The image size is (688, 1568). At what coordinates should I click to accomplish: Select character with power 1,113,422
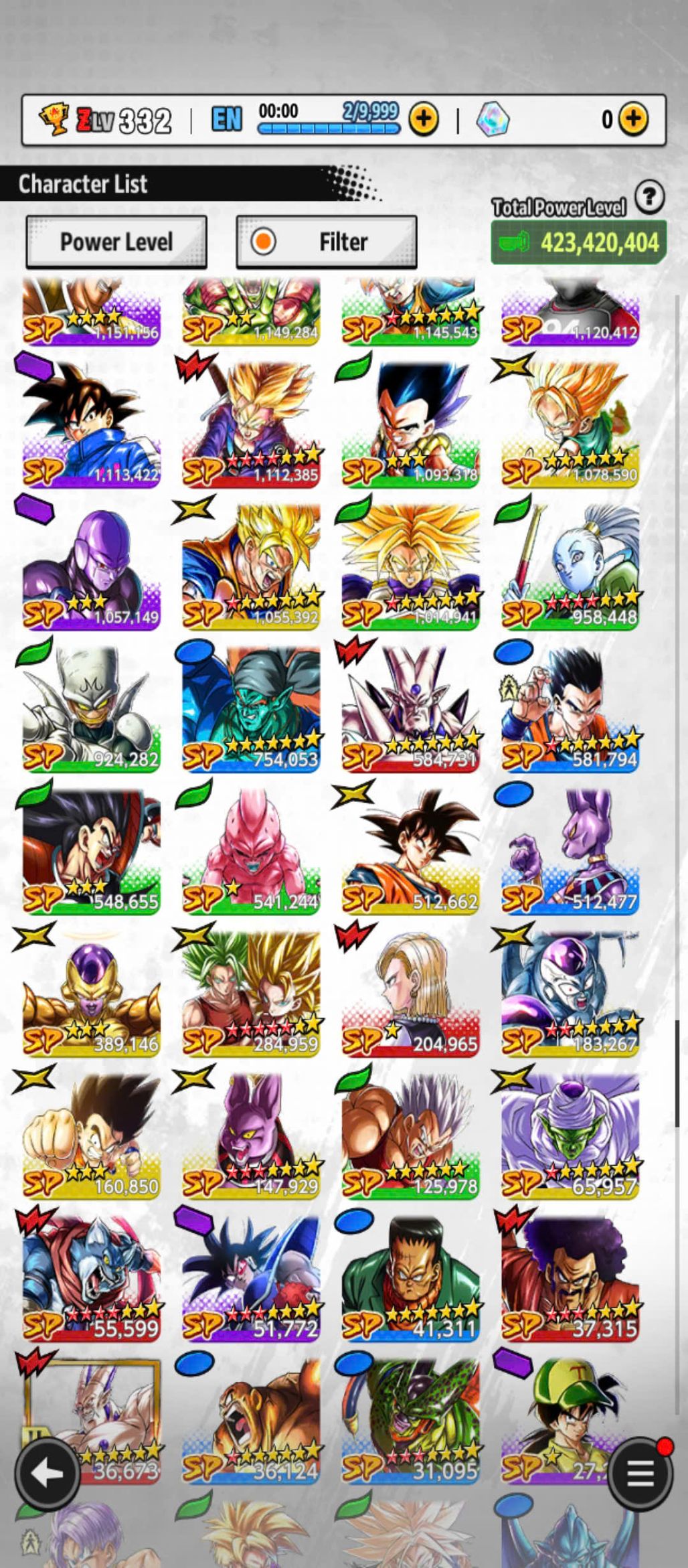pyautogui.click(x=92, y=425)
